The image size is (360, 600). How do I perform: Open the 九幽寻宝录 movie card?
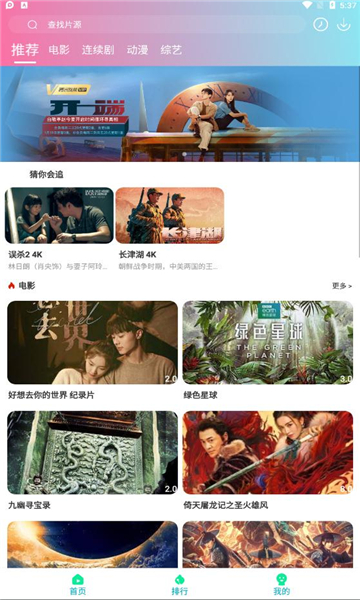click(x=93, y=461)
